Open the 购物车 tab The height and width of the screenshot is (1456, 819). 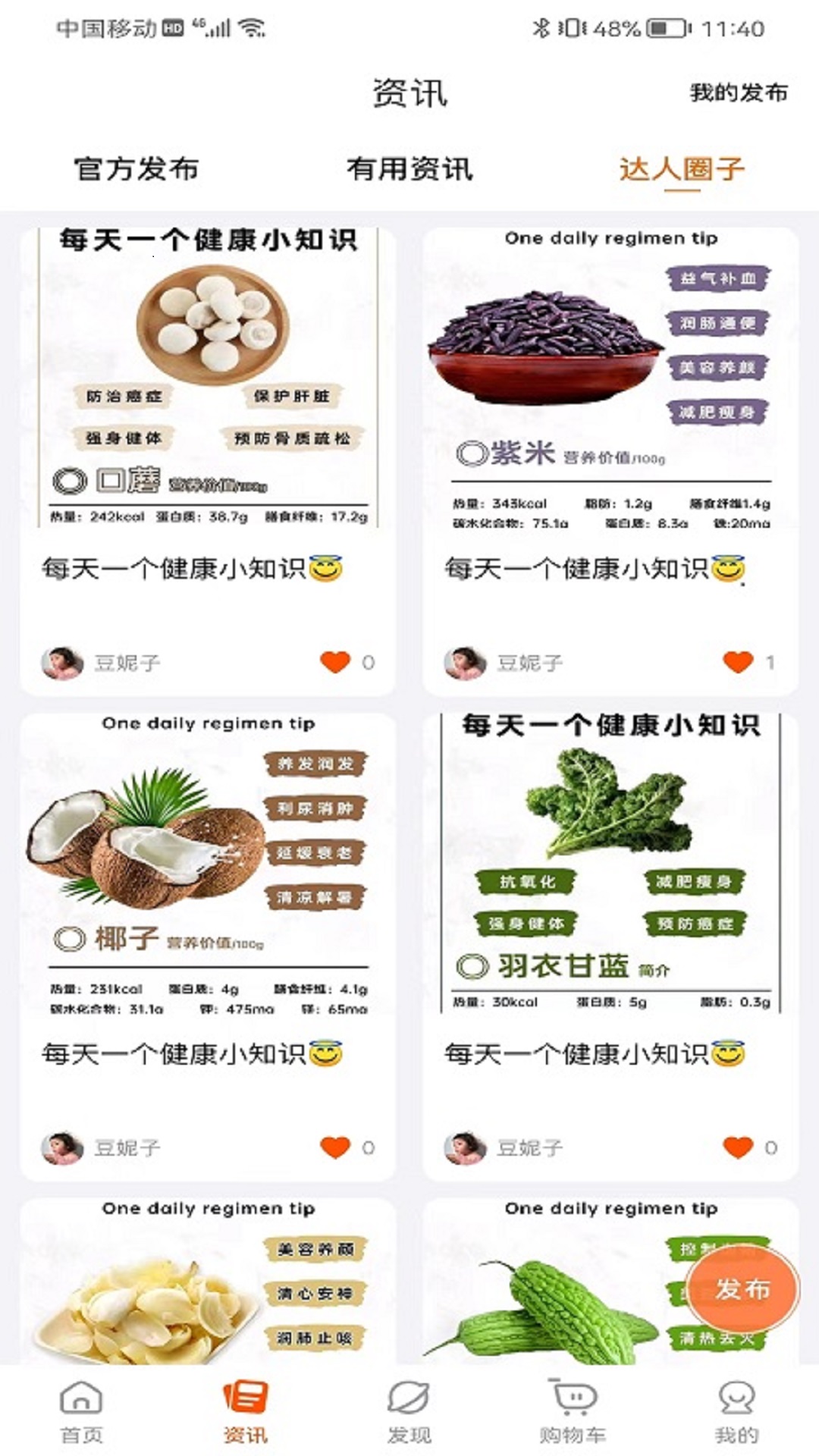click(573, 1413)
